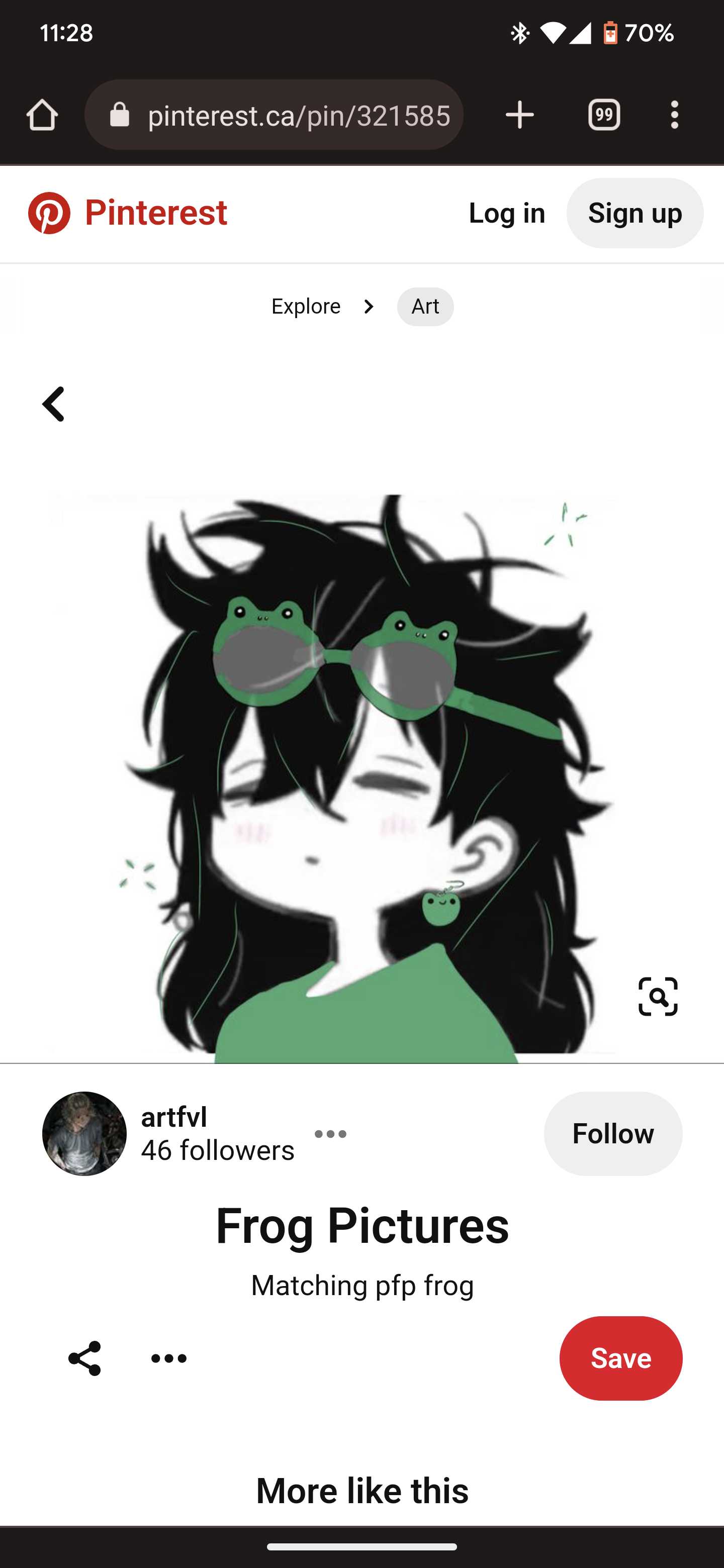Start a visual search on the image

click(x=658, y=997)
